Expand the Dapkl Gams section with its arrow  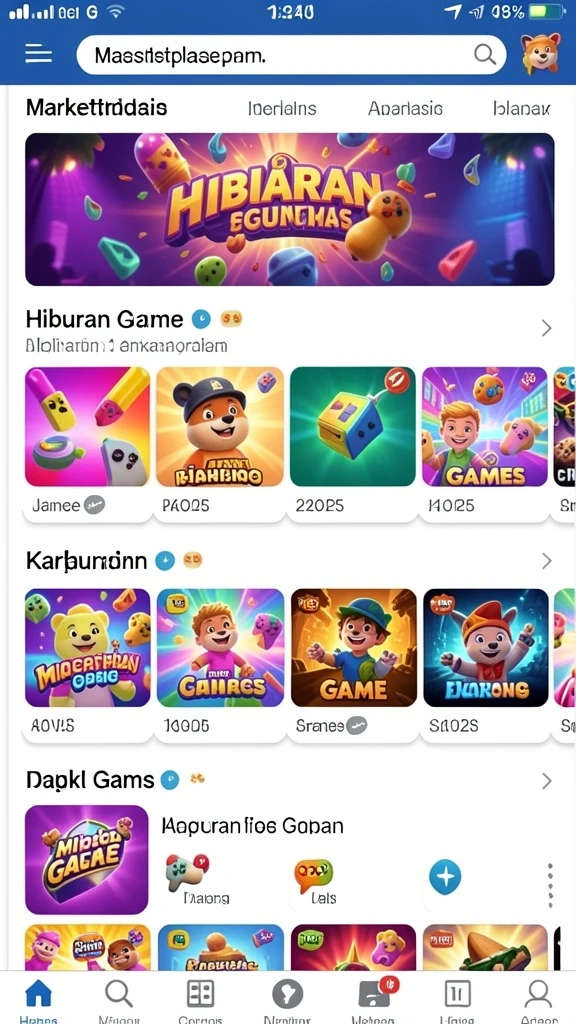pos(547,781)
